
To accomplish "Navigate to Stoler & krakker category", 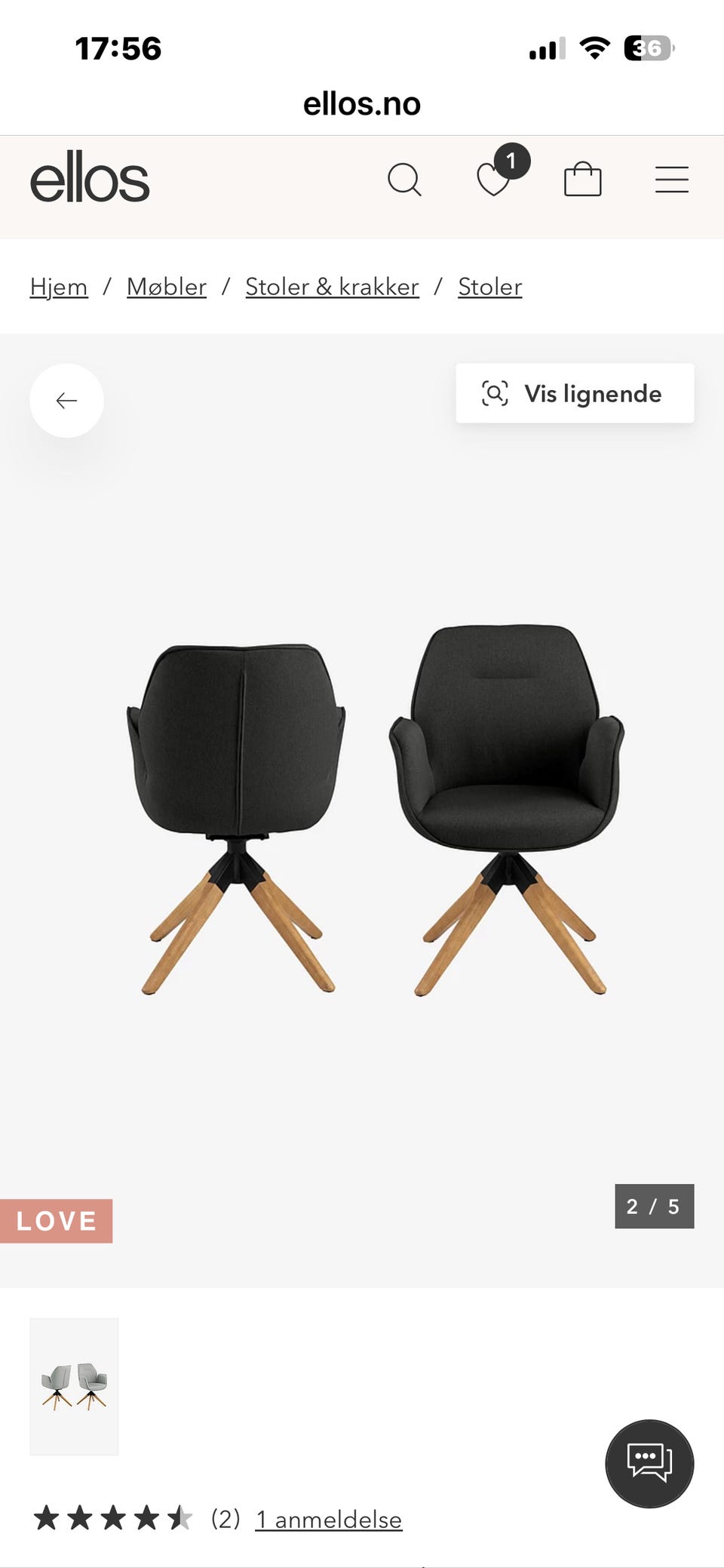I will point(332,287).
